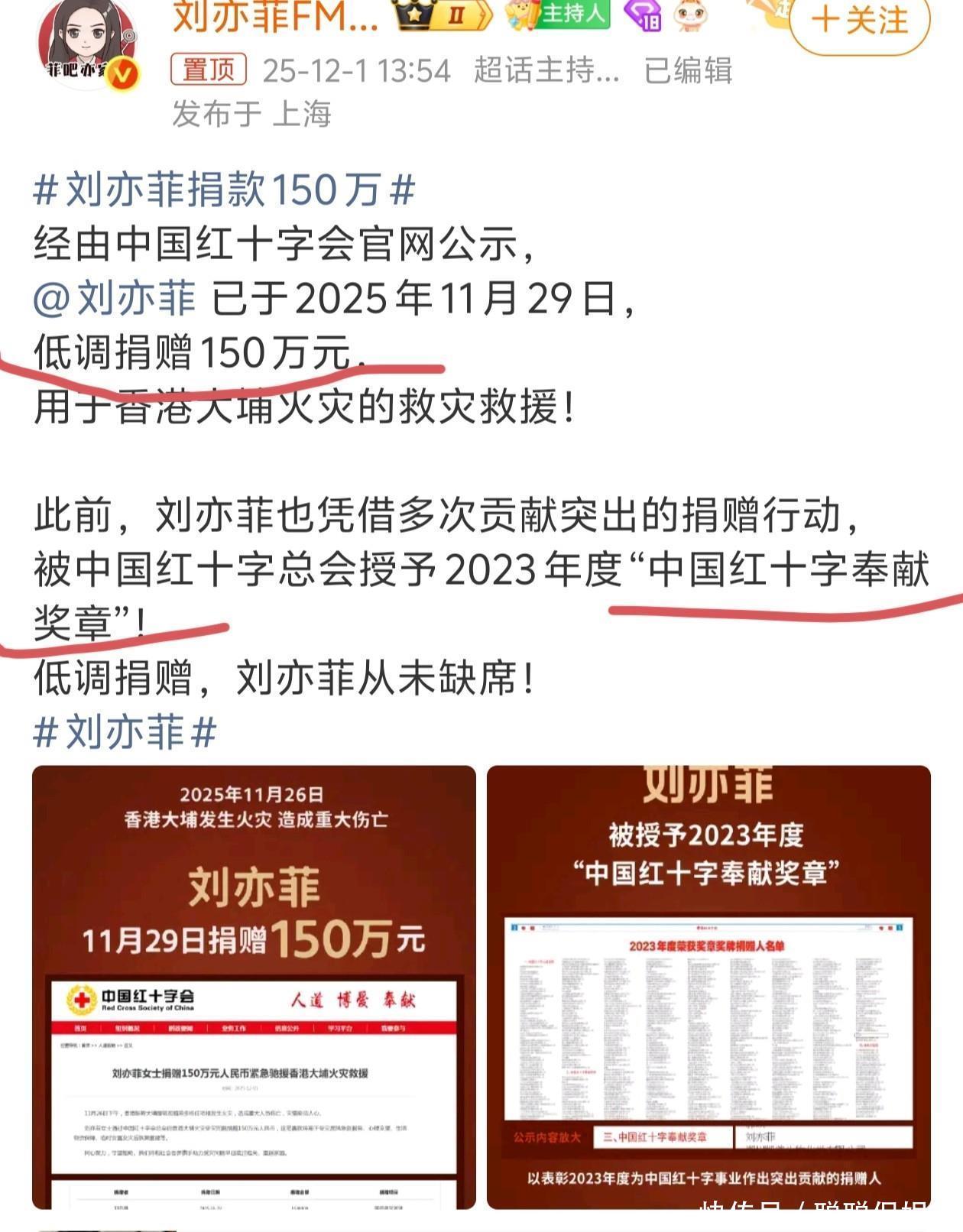View the 150万元 donation image
The image size is (963, 1232).
tap(254, 987)
